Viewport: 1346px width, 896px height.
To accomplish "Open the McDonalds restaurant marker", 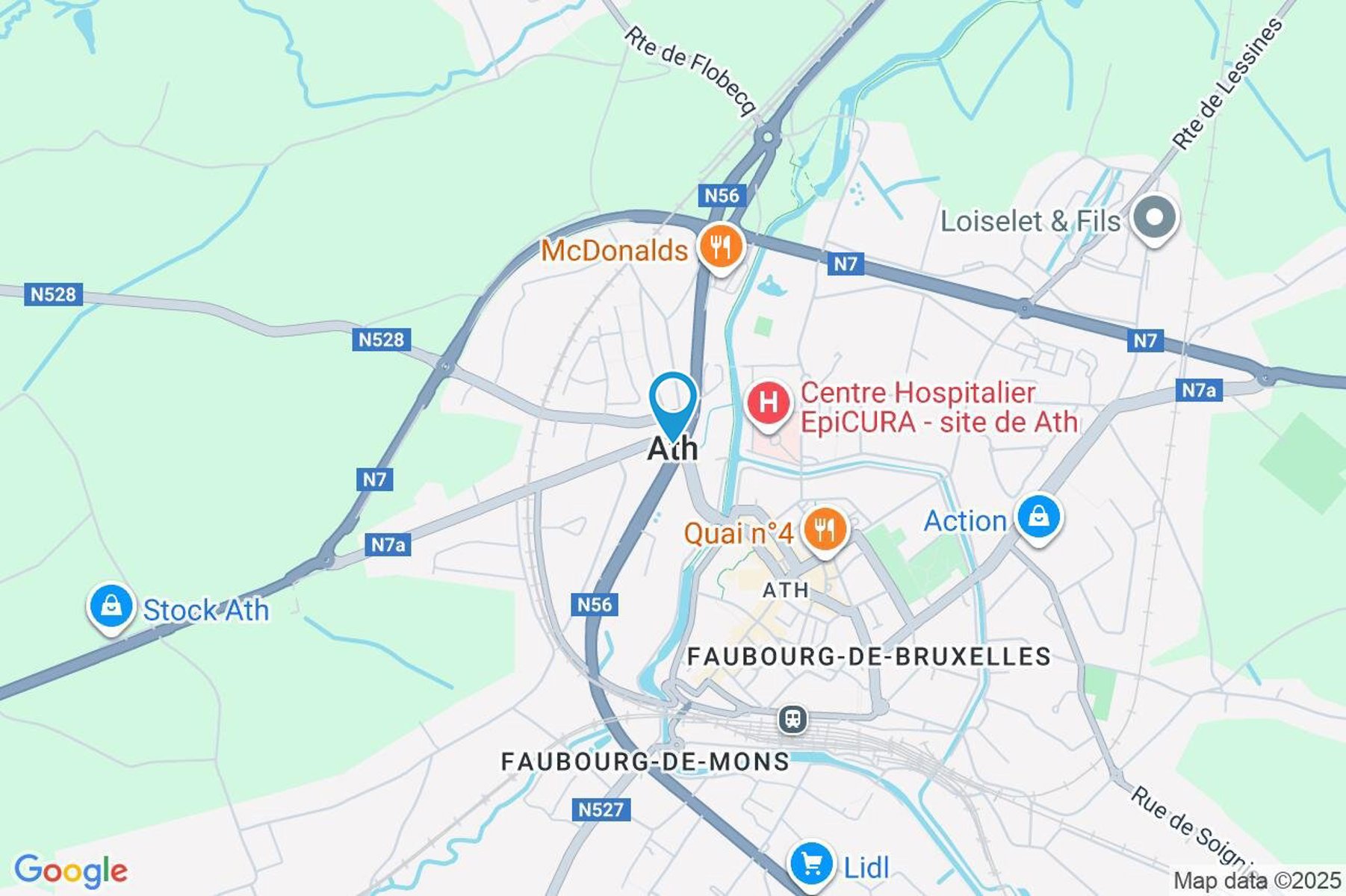I will click(x=721, y=248).
